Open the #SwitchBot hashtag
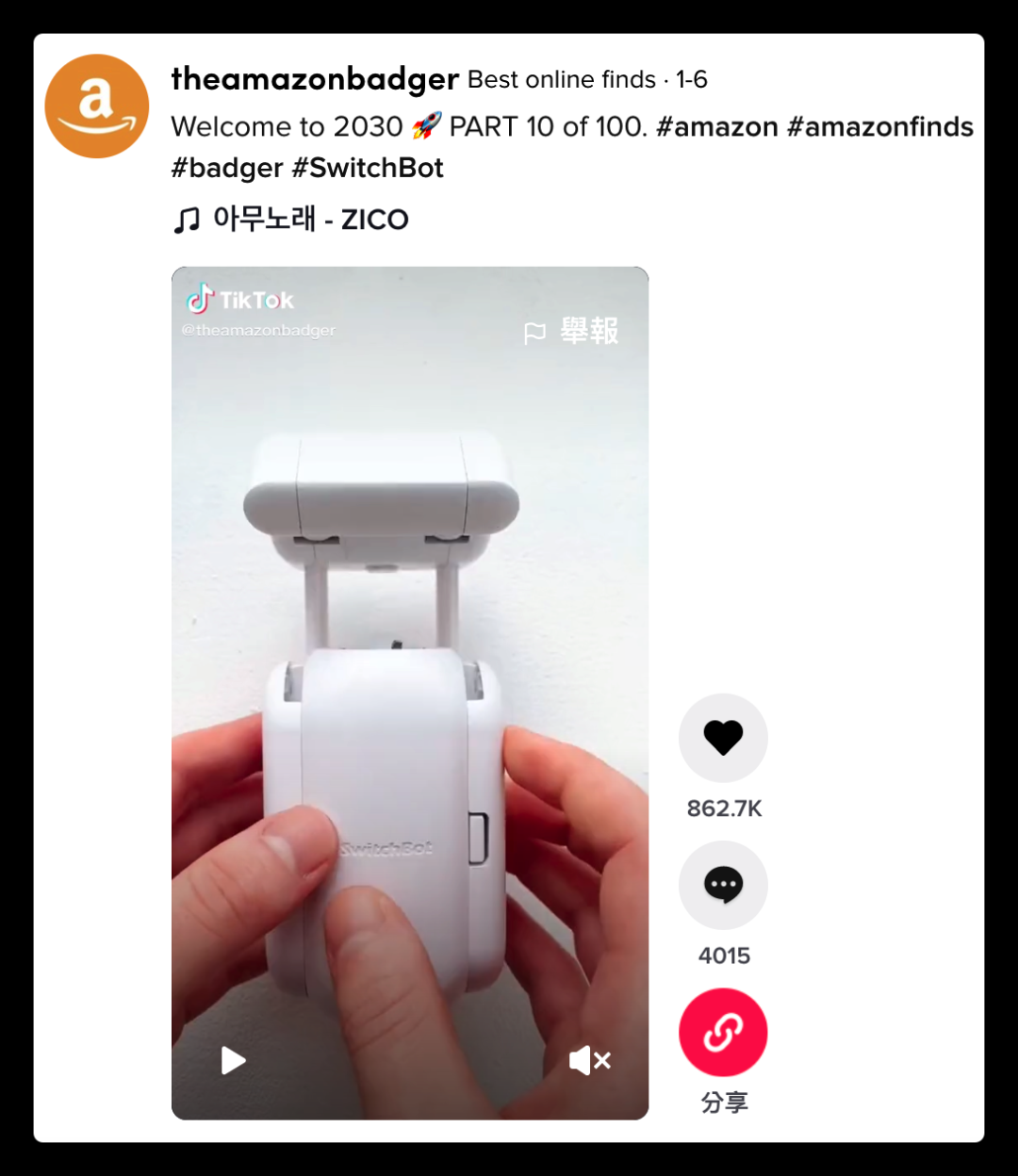 pos(368,169)
